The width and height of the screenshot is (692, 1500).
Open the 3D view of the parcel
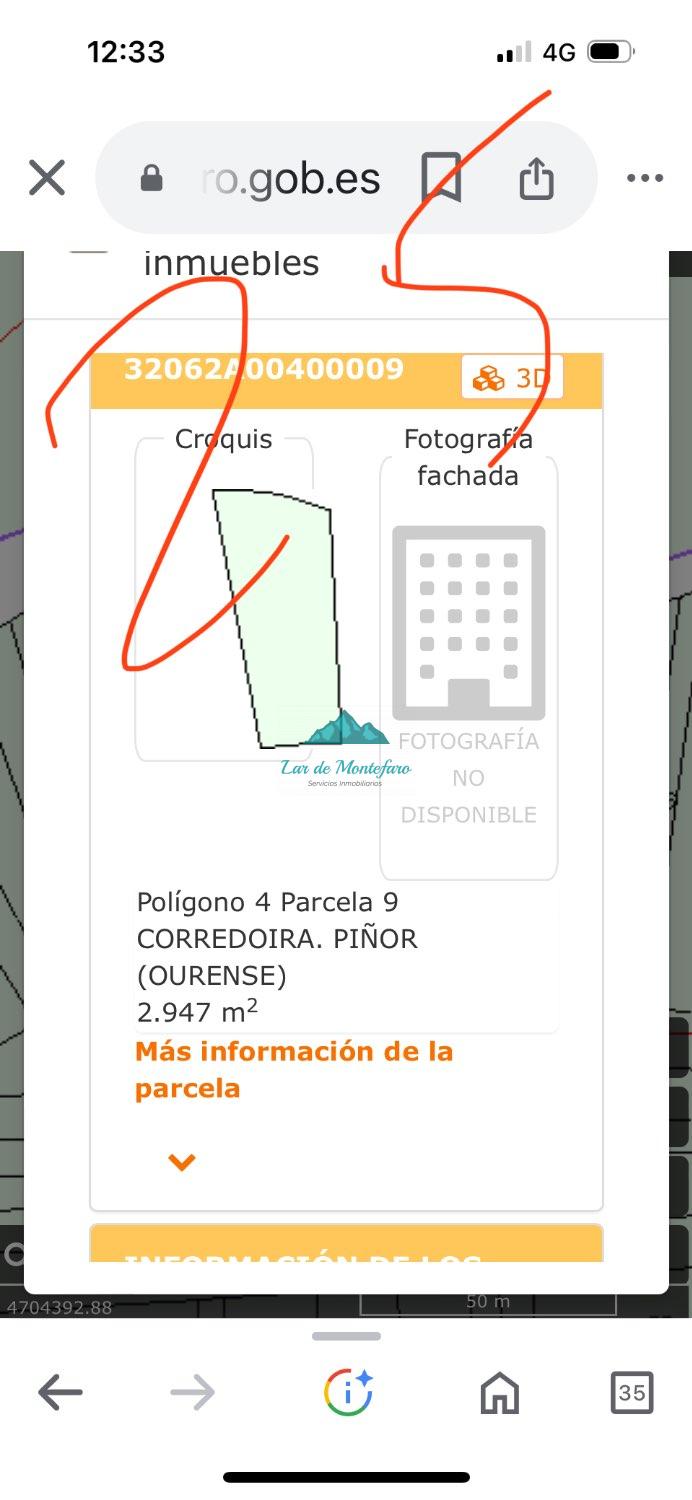(513, 379)
